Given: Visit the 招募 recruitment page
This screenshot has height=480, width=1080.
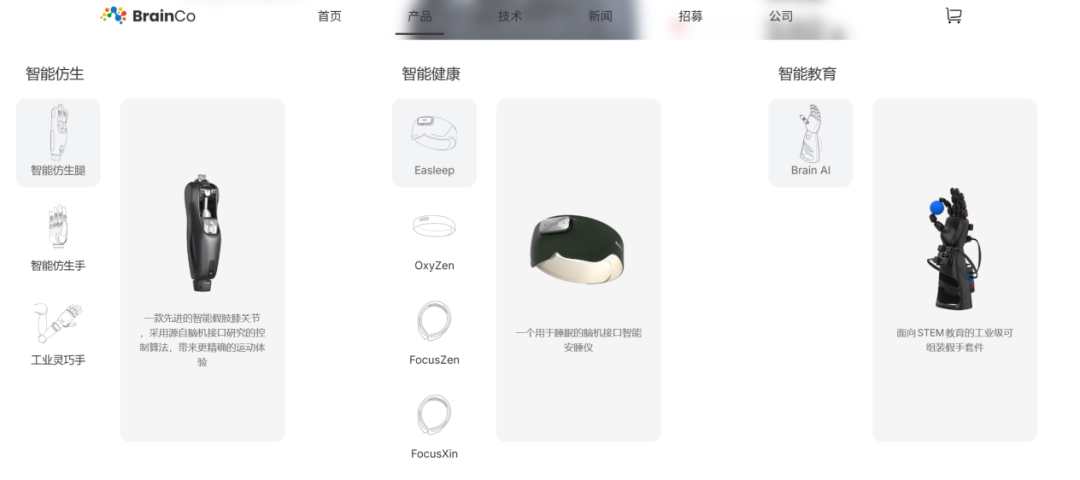Looking at the screenshot, I should (690, 16).
